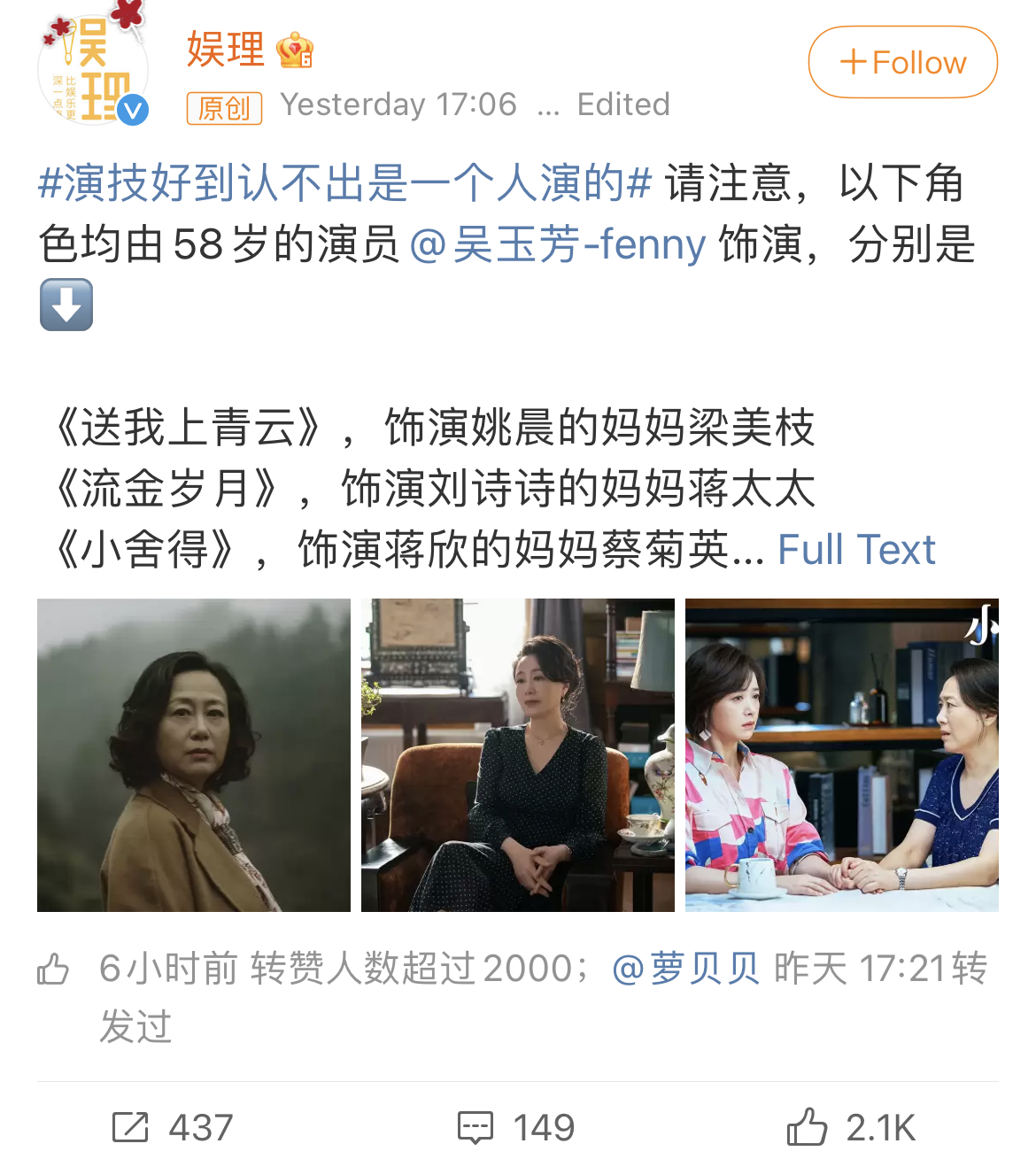Repost this post with 437 shares
Image resolution: width=1036 pixels, height=1159 pixels.
tap(173, 1127)
